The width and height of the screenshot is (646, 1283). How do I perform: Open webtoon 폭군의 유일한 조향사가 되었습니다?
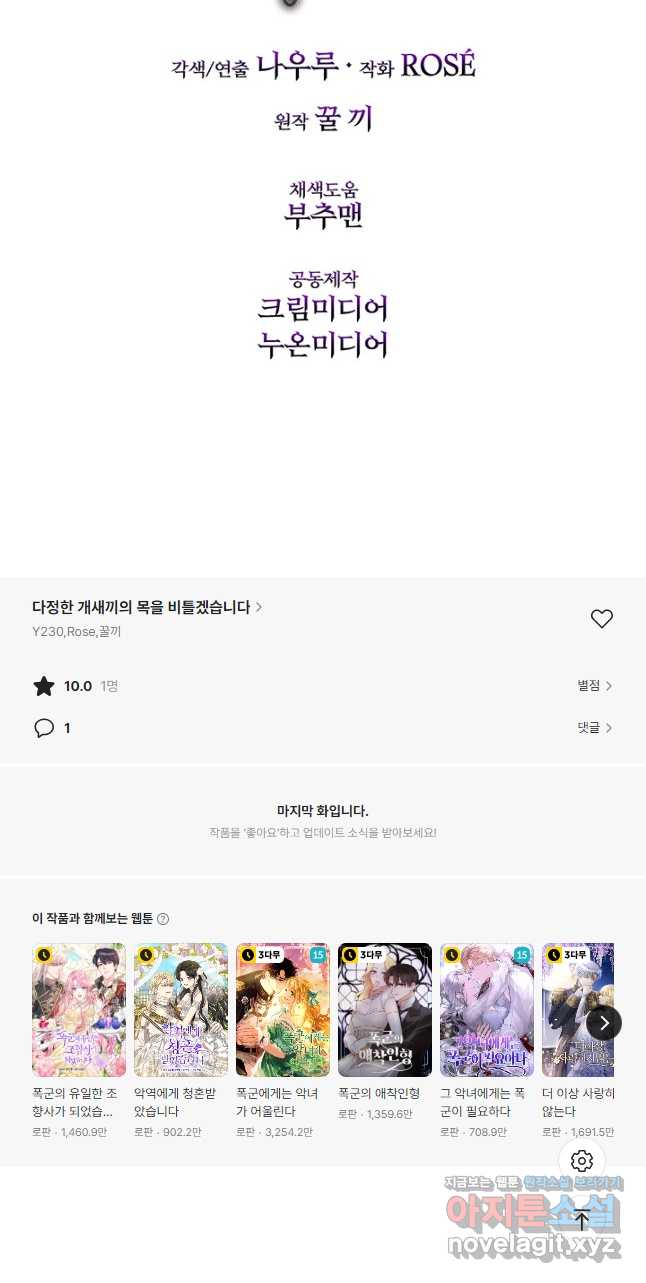coord(79,1010)
